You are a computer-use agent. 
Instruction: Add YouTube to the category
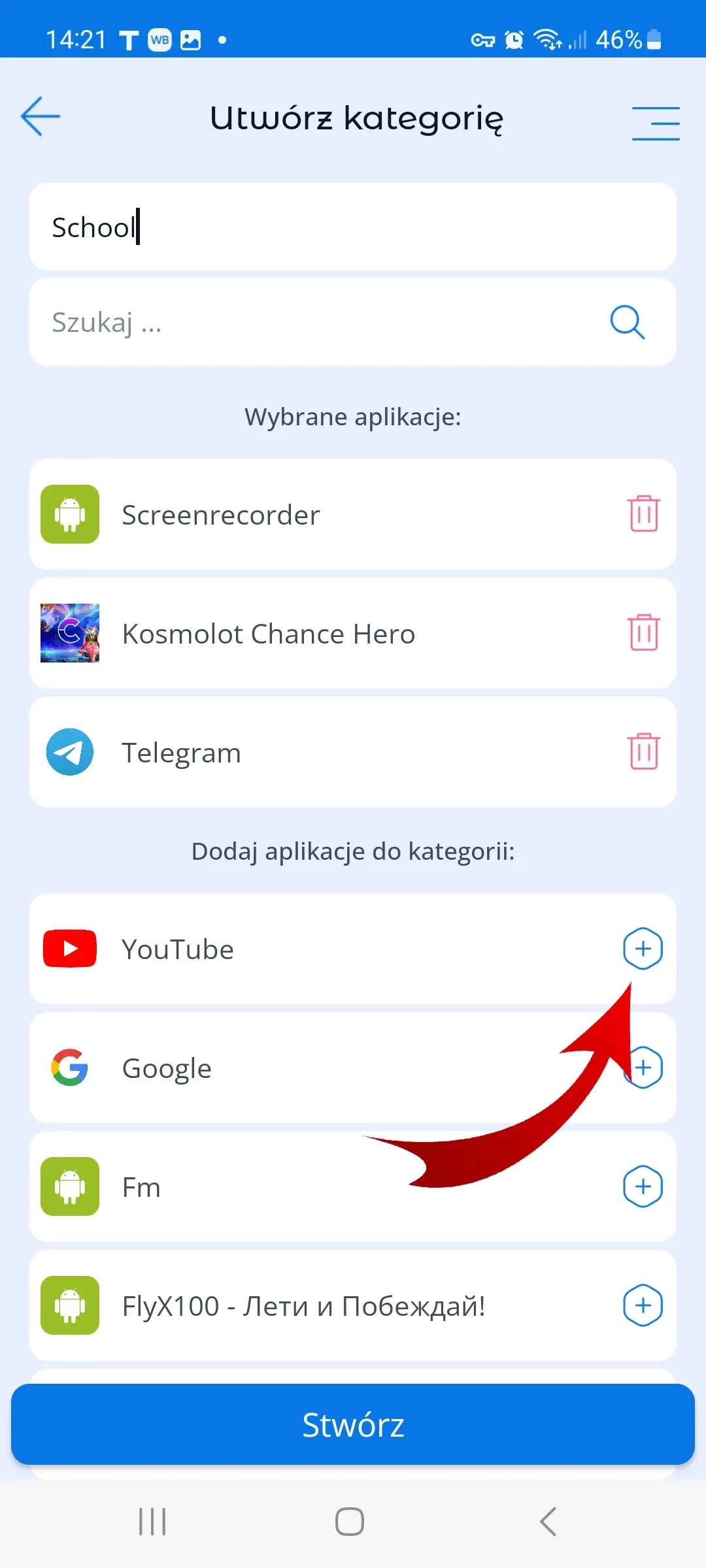(643, 949)
